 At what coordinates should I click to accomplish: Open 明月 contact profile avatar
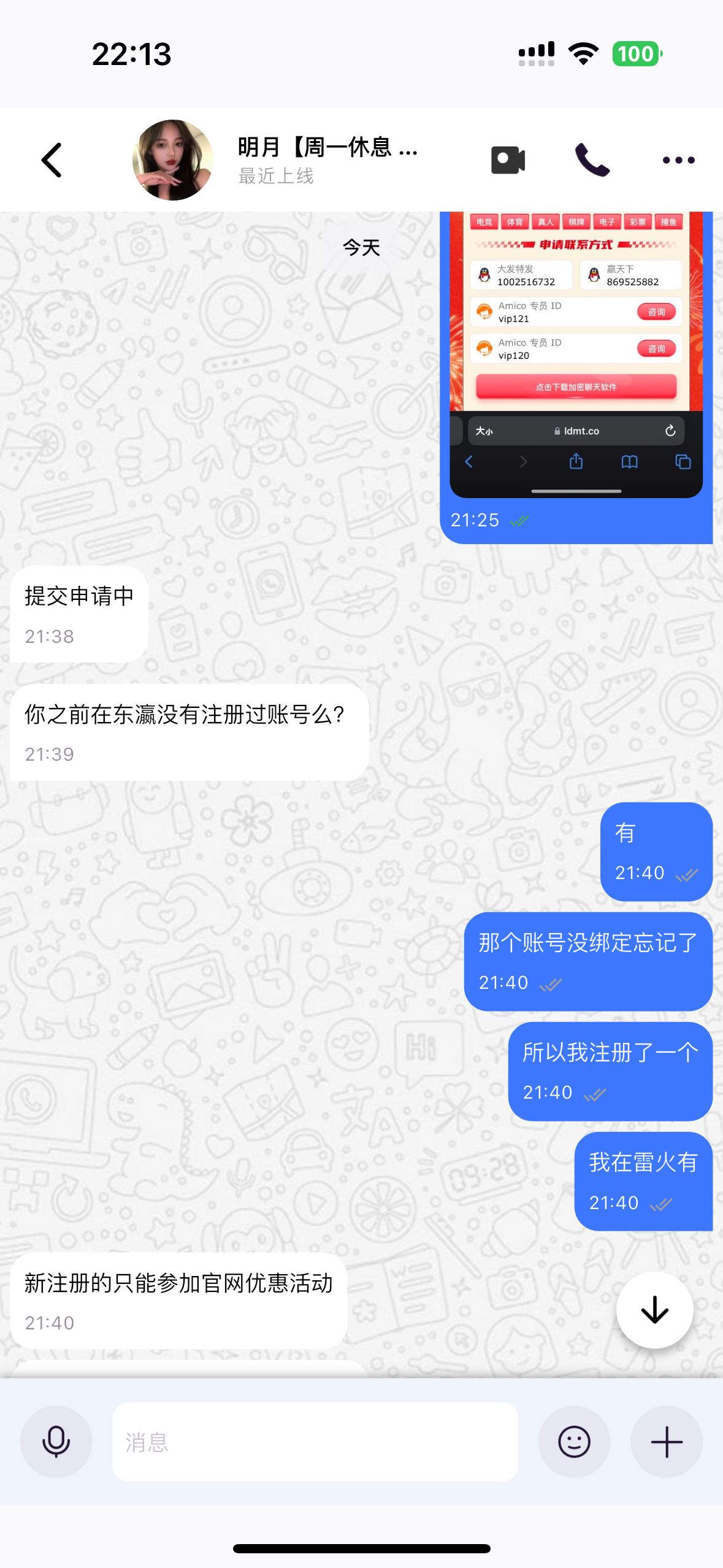point(172,160)
